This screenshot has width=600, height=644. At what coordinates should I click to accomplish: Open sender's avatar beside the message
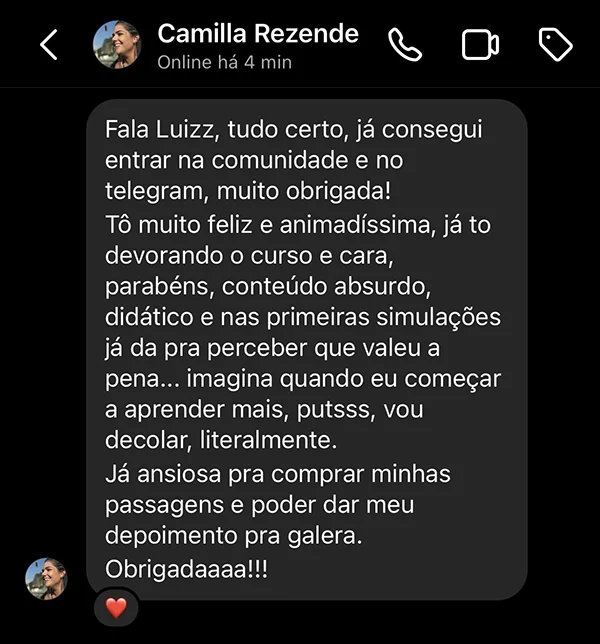coord(46,578)
